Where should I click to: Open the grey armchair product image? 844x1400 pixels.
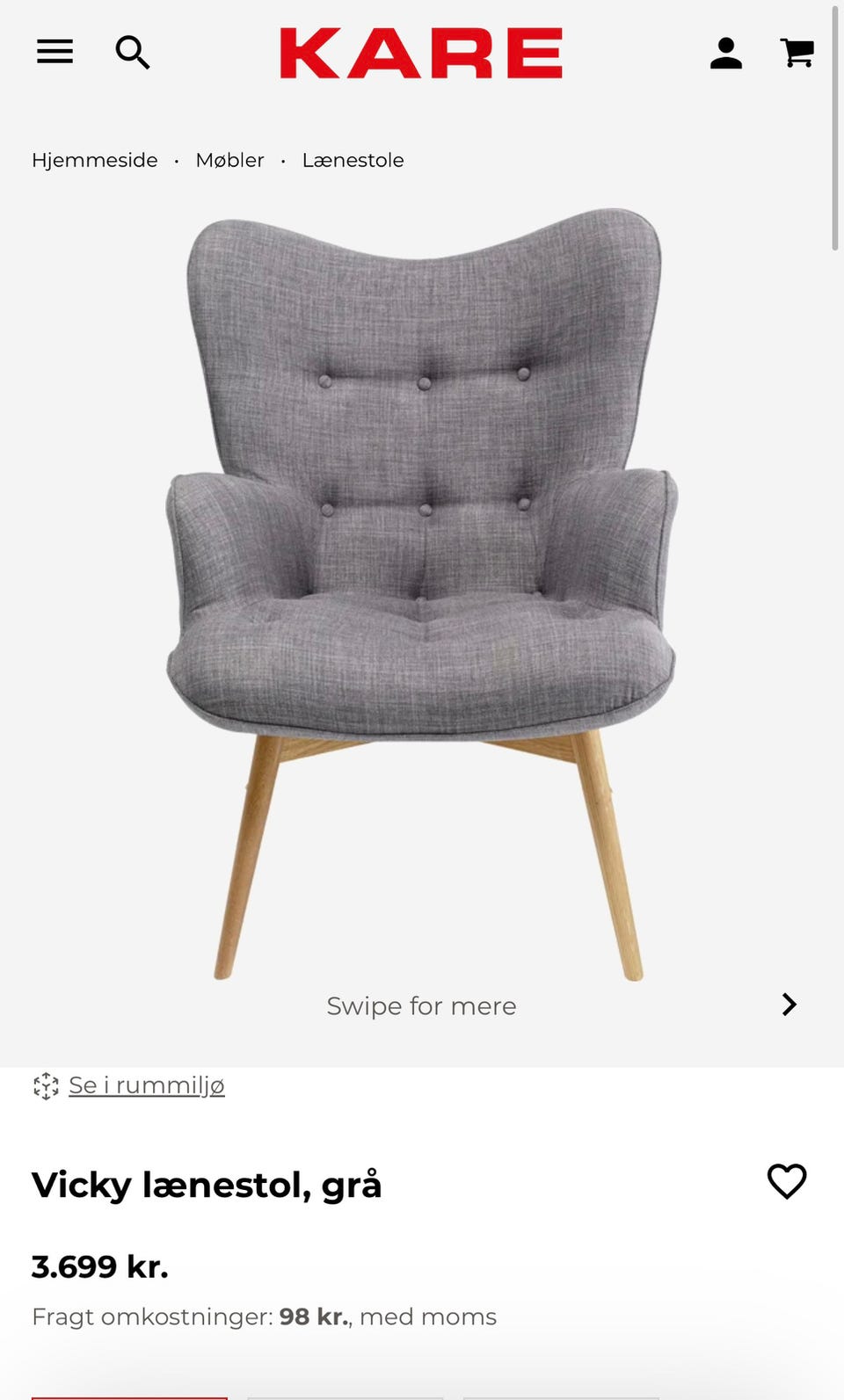point(422,594)
